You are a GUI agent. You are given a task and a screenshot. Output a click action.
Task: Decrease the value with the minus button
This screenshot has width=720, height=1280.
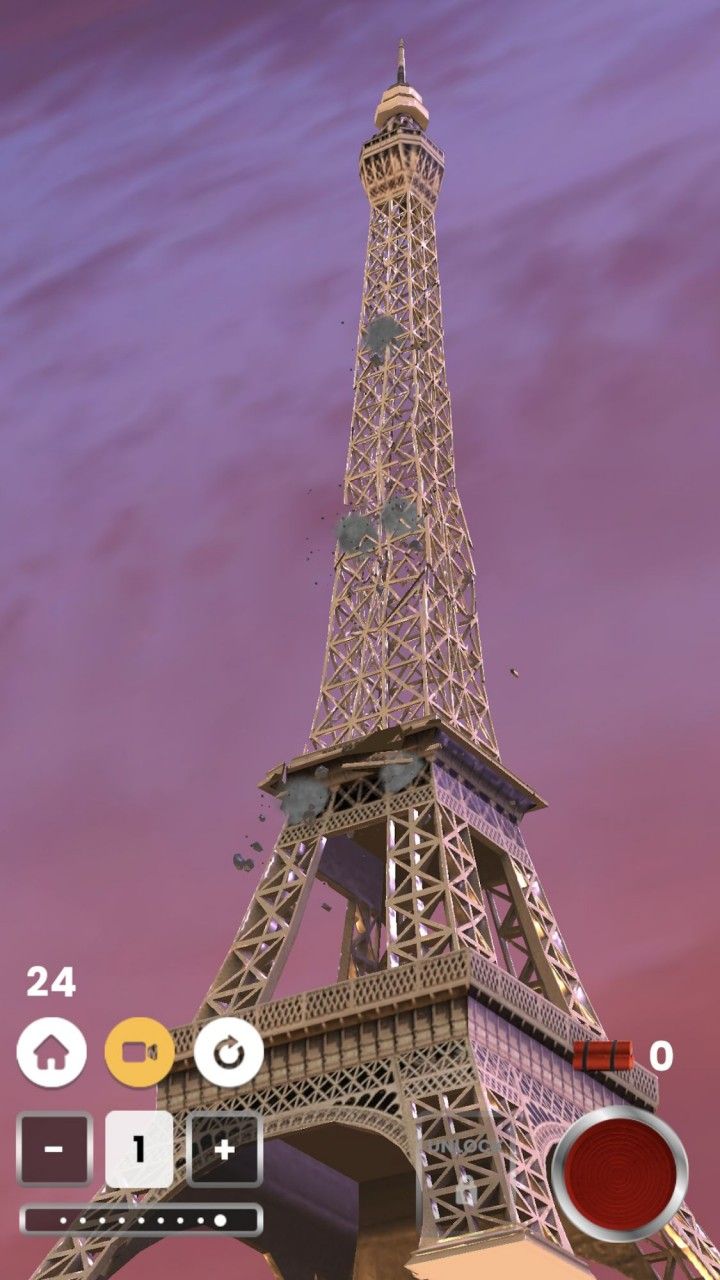[x=54, y=1149]
